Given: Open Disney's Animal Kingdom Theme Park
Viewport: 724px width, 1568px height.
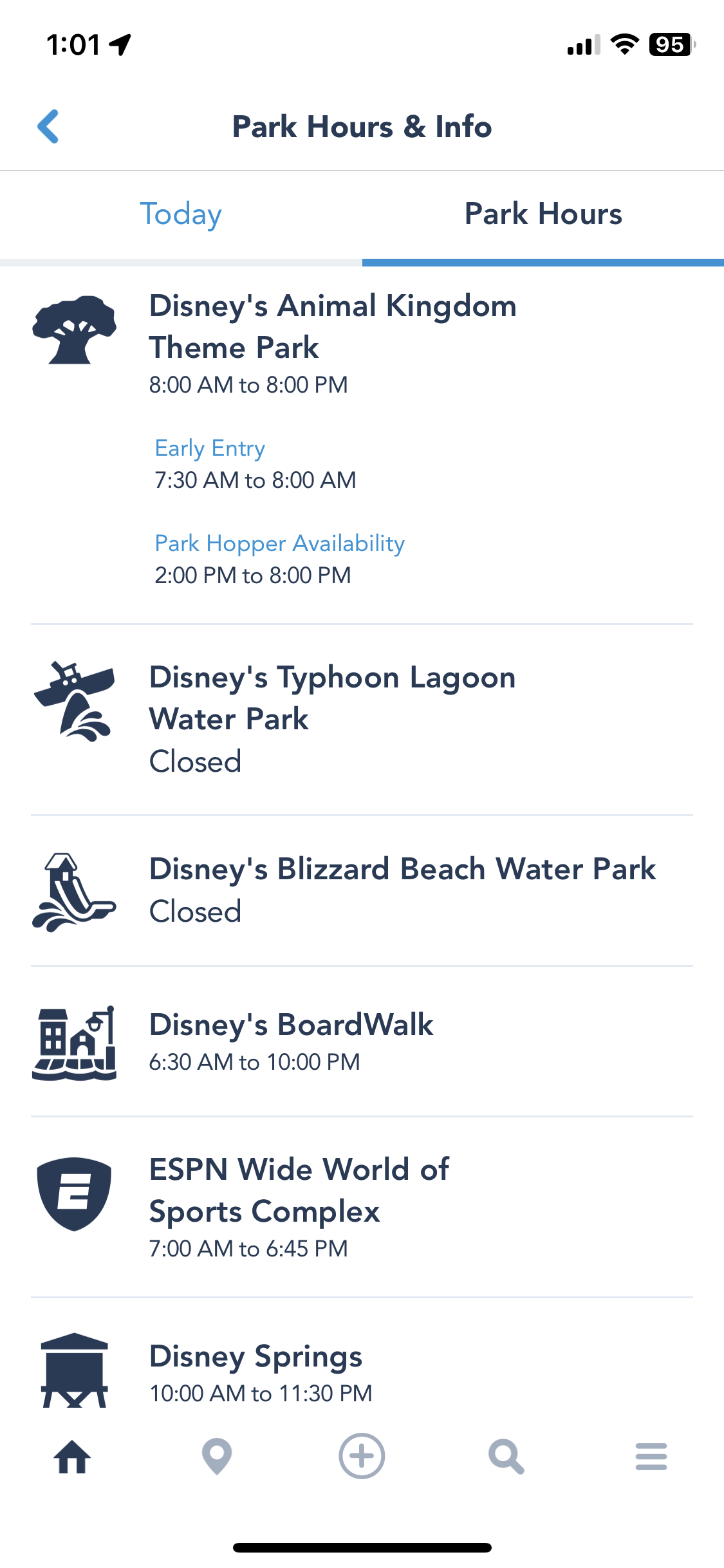Looking at the screenshot, I should (x=333, y=327).
